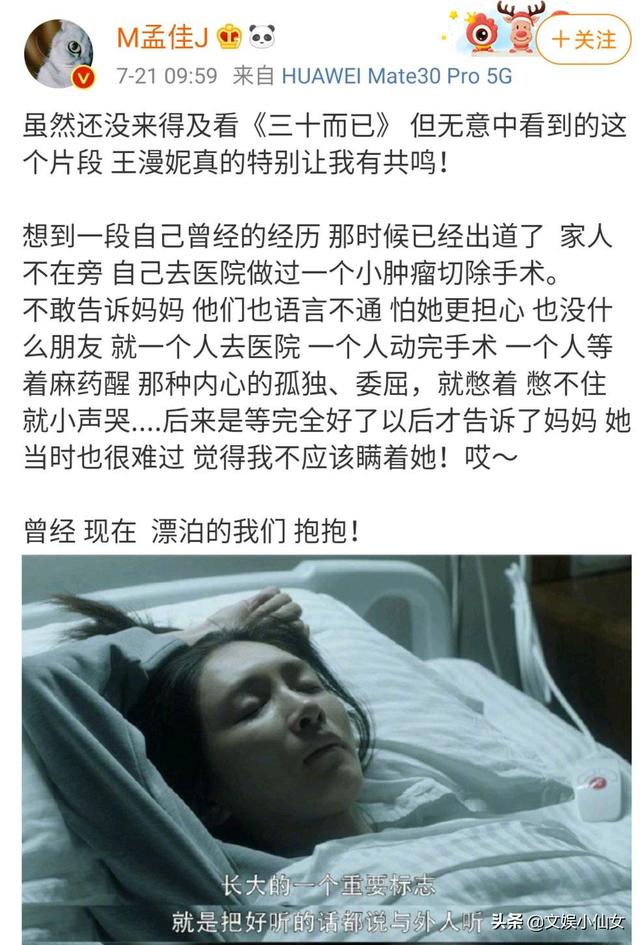640x945 pixels.
Task: Follow M孟佳J with the 关注 button
Action: (x=585, y=40)
